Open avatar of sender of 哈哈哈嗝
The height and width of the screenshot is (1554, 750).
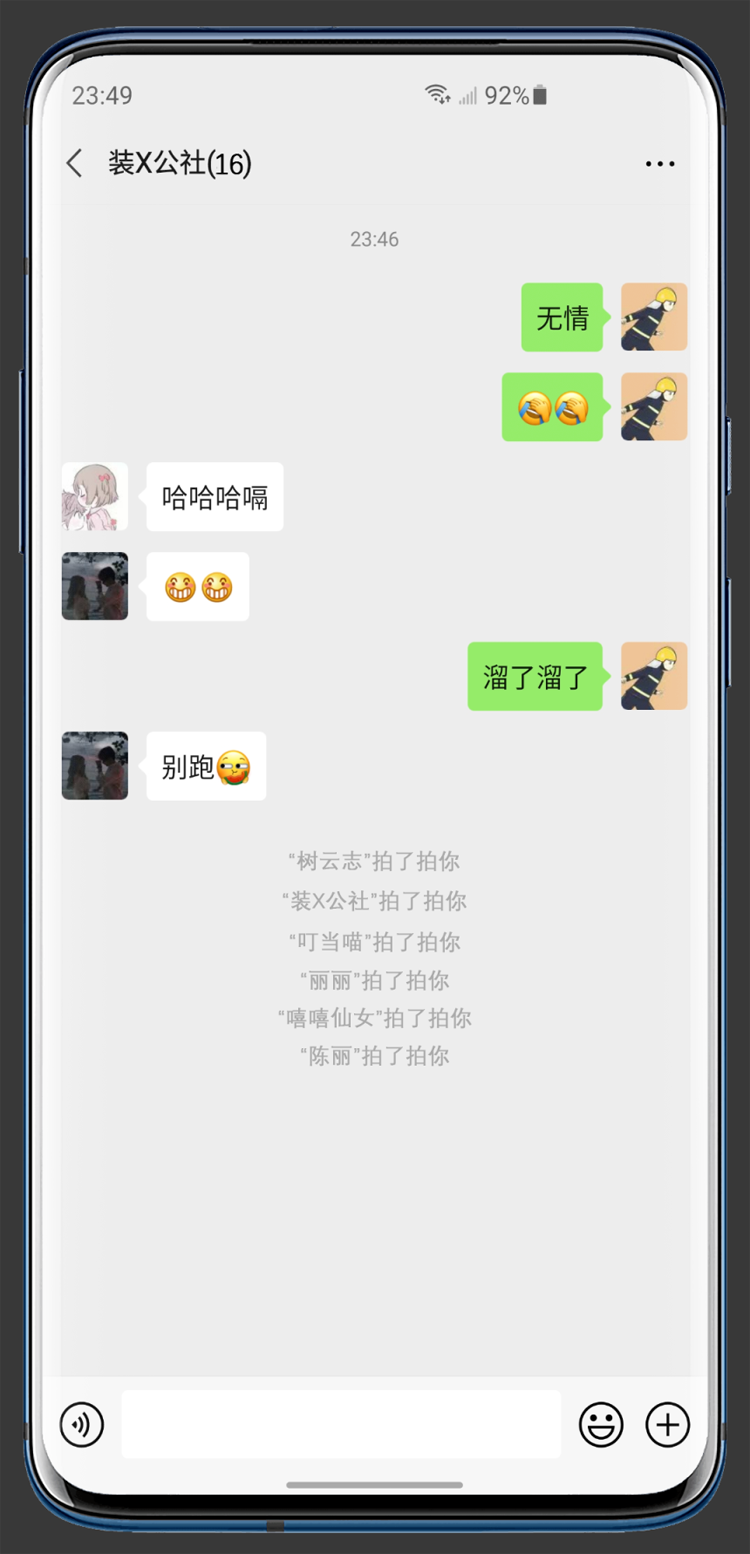(x=95, y=496)
